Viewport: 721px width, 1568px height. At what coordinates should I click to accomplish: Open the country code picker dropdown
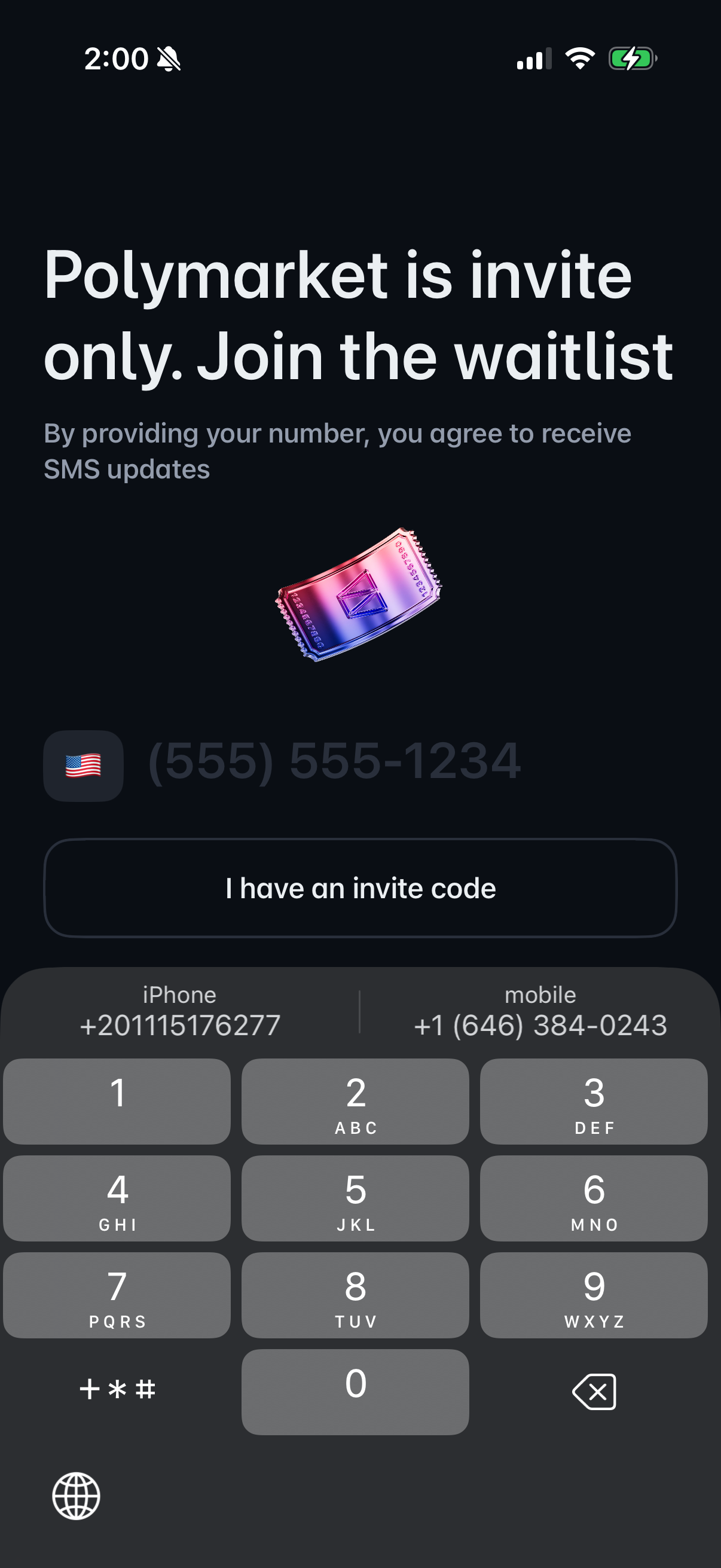coord(83,765)
